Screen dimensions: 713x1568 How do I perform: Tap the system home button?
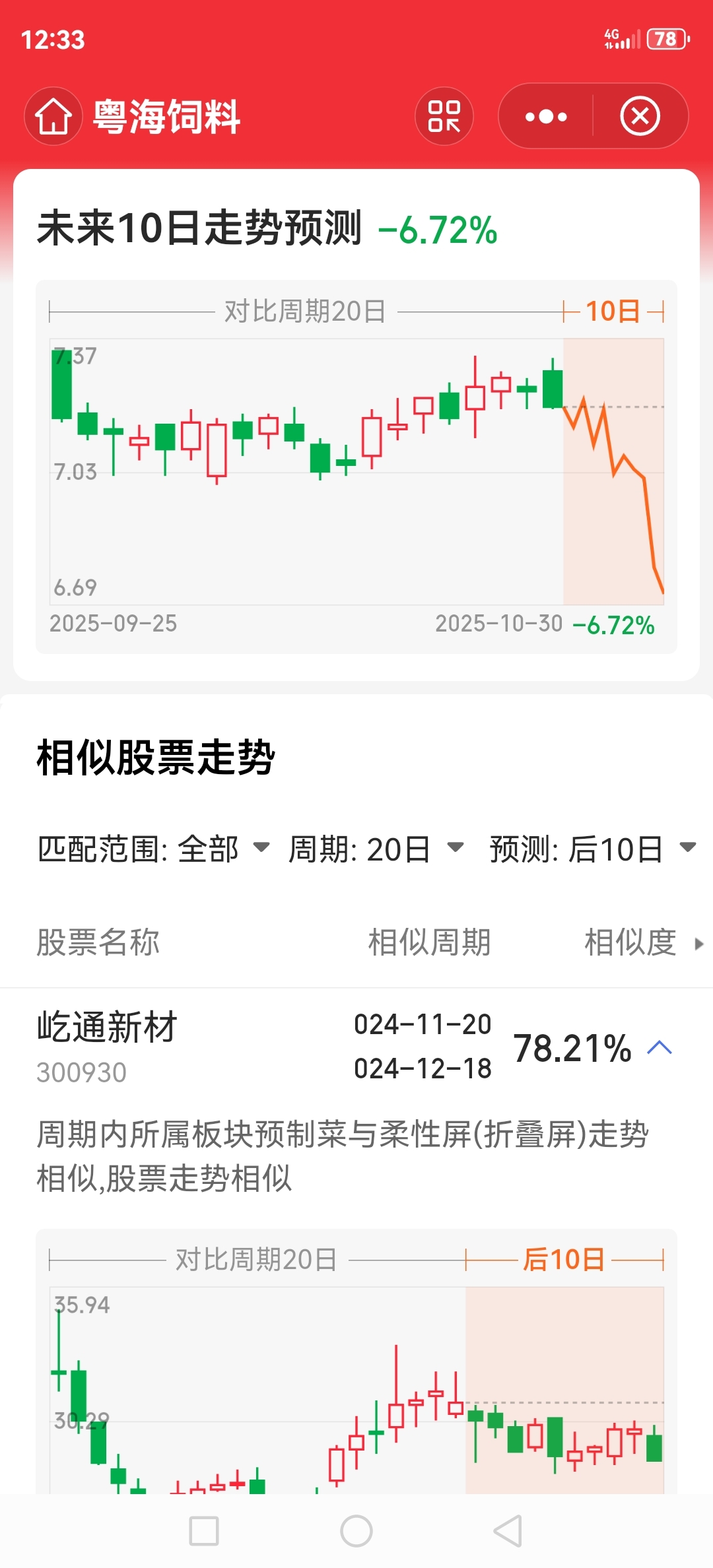356,1531
